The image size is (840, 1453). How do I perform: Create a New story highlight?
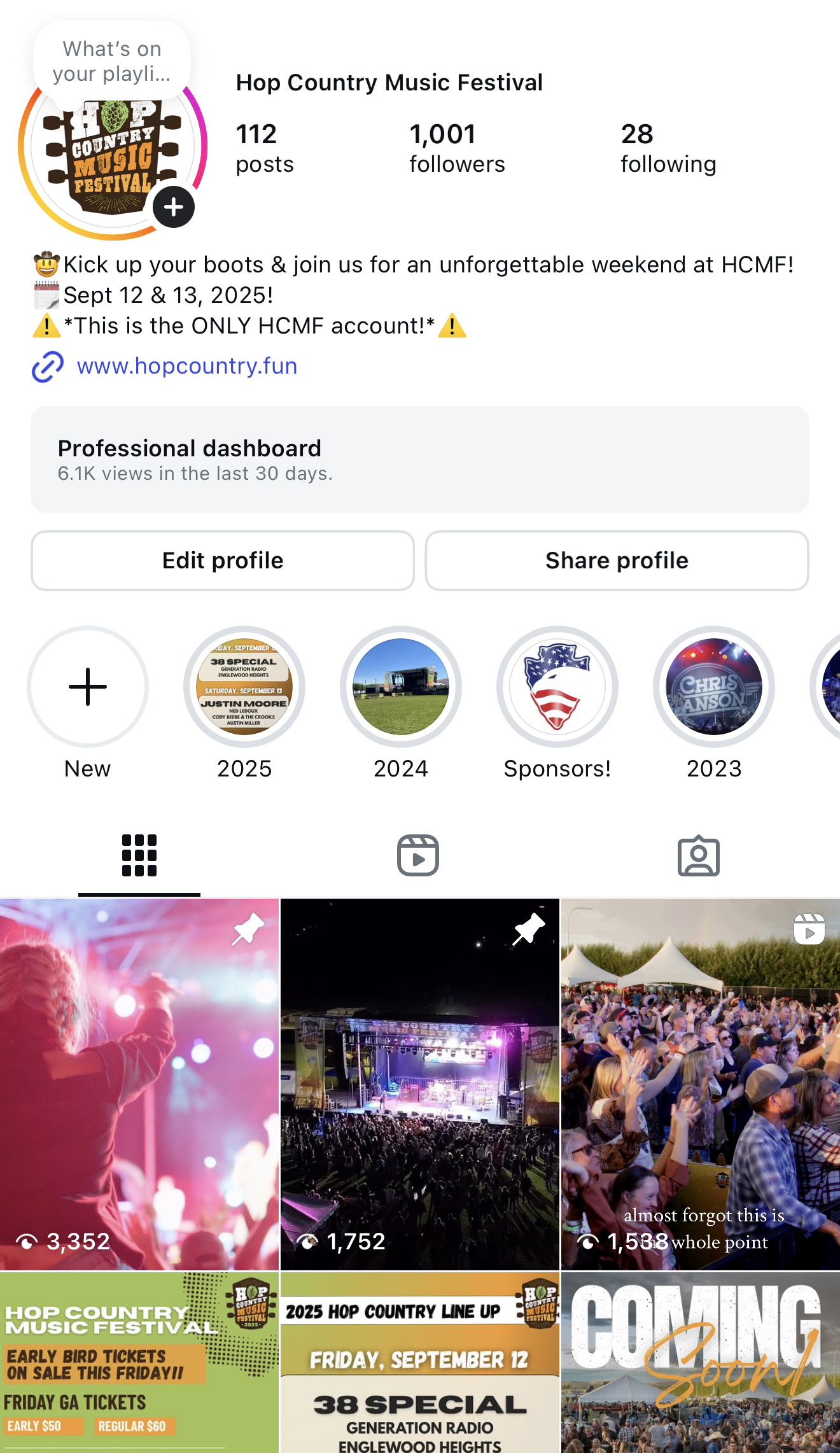coord(88,687)
